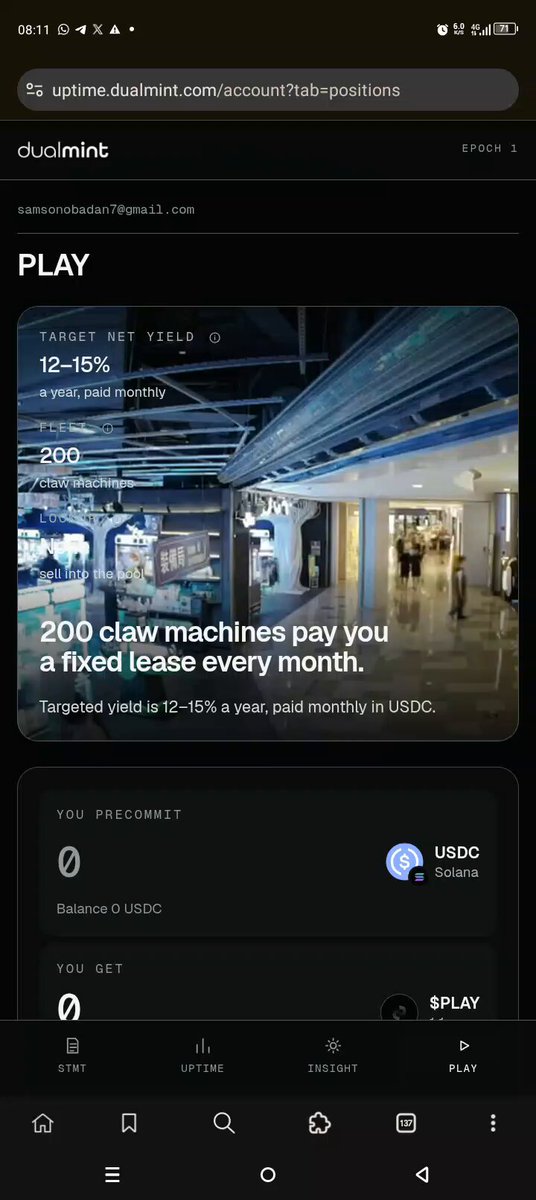Go back with system back button
Image resolution: width=536 pixels, height=1200 pixels.
click(422, 1175)
